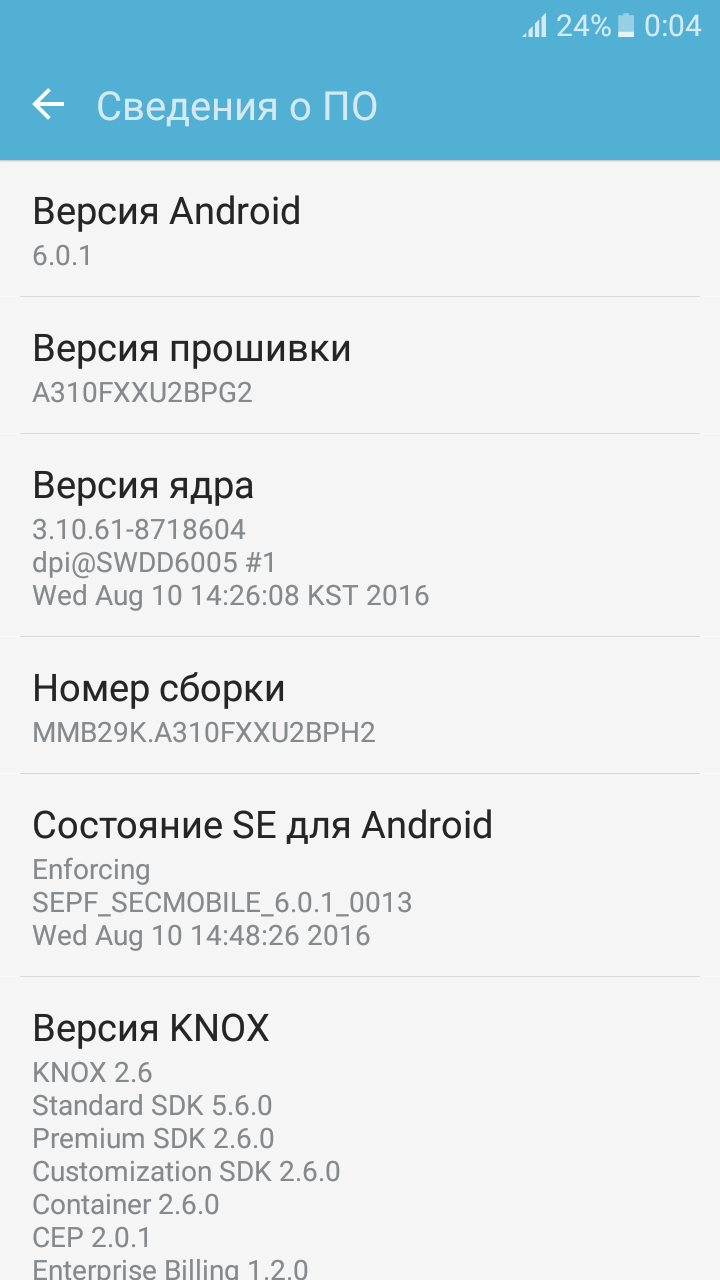Tap the Номер сборки row

[360, 706]
